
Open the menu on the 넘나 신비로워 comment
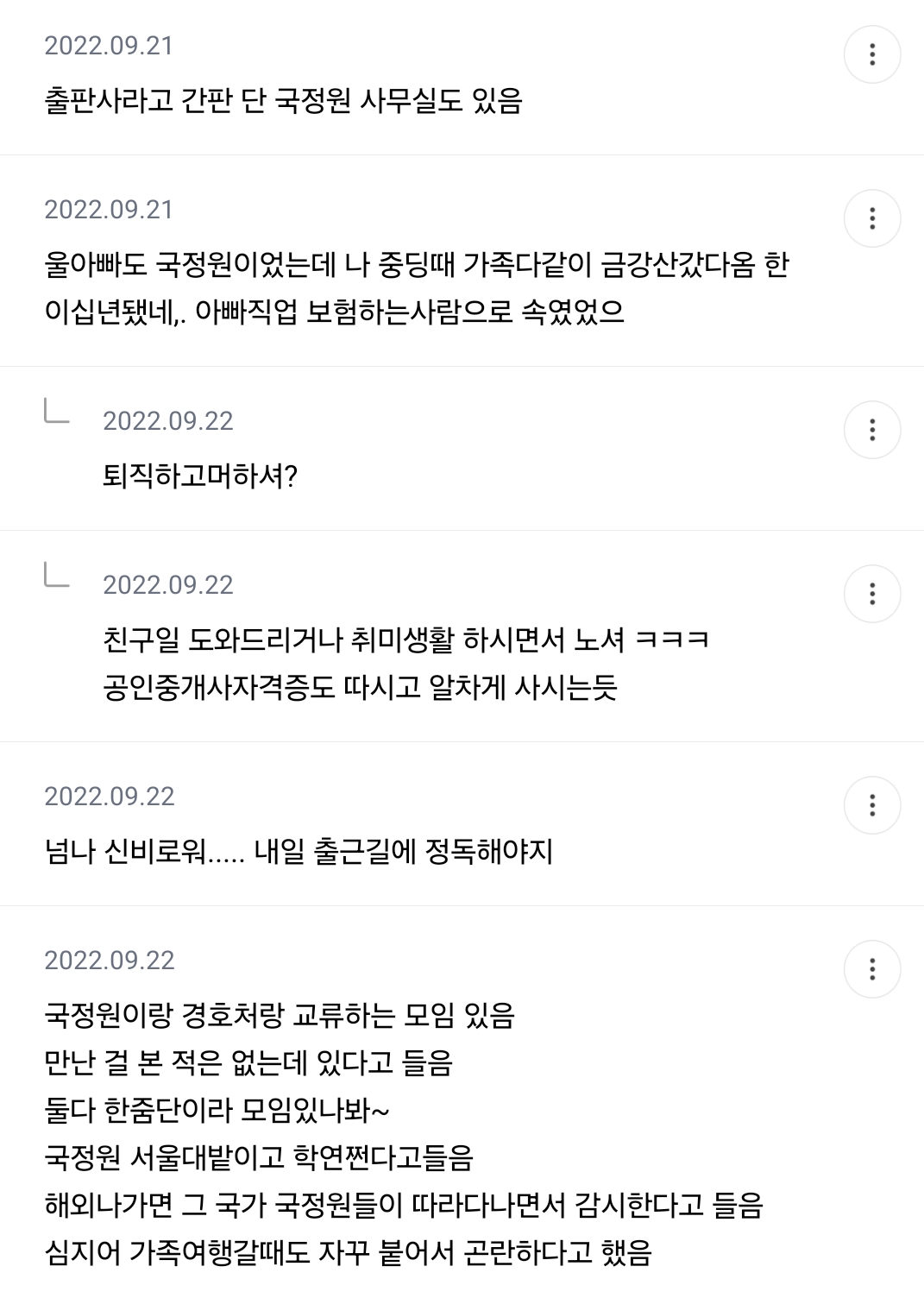[x=871, y=805]
